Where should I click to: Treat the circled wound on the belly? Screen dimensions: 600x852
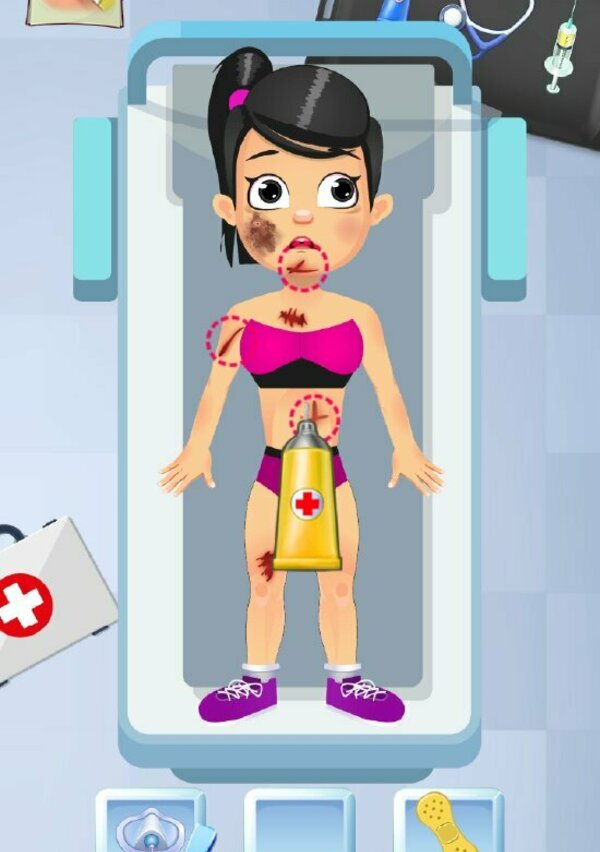tap(315, 417)
